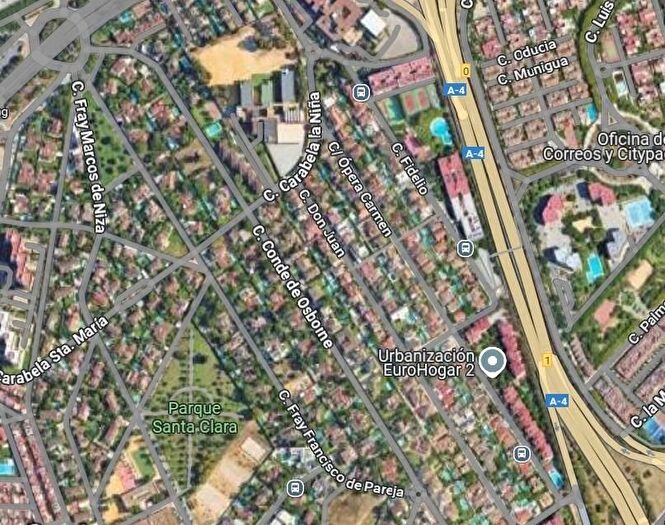665x525 pixels.
Task: Open the Oficina de Correos y Citypaq label
Action: (x=603, y=146)
